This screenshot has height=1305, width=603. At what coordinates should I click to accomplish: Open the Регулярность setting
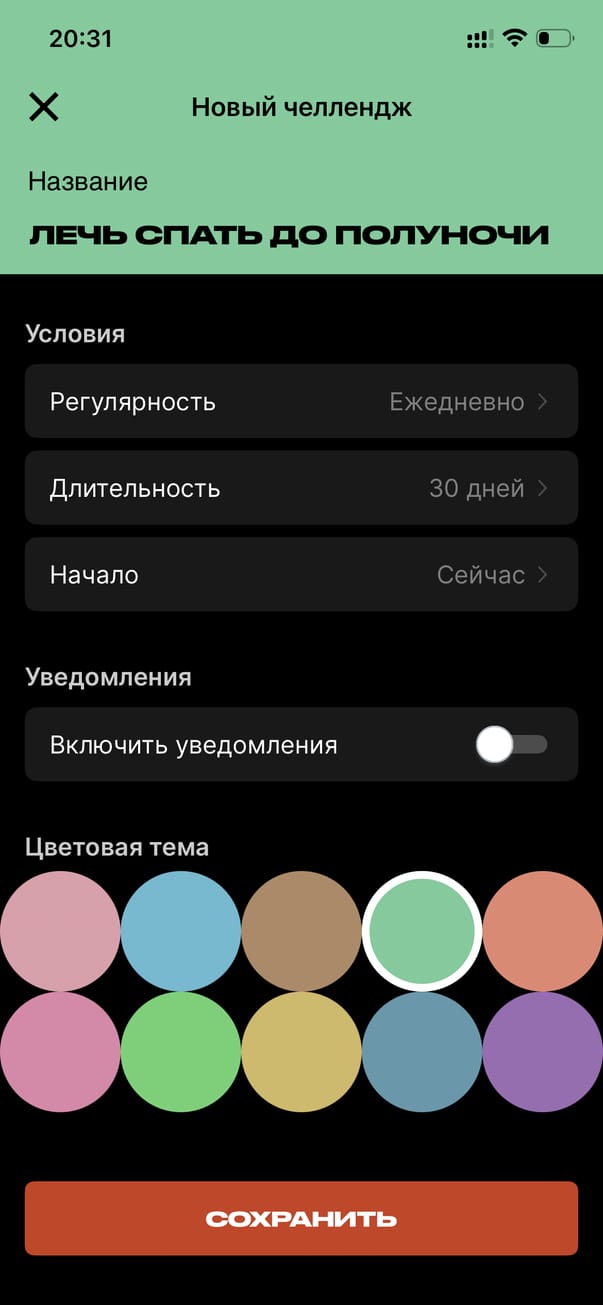pos(301,402)
